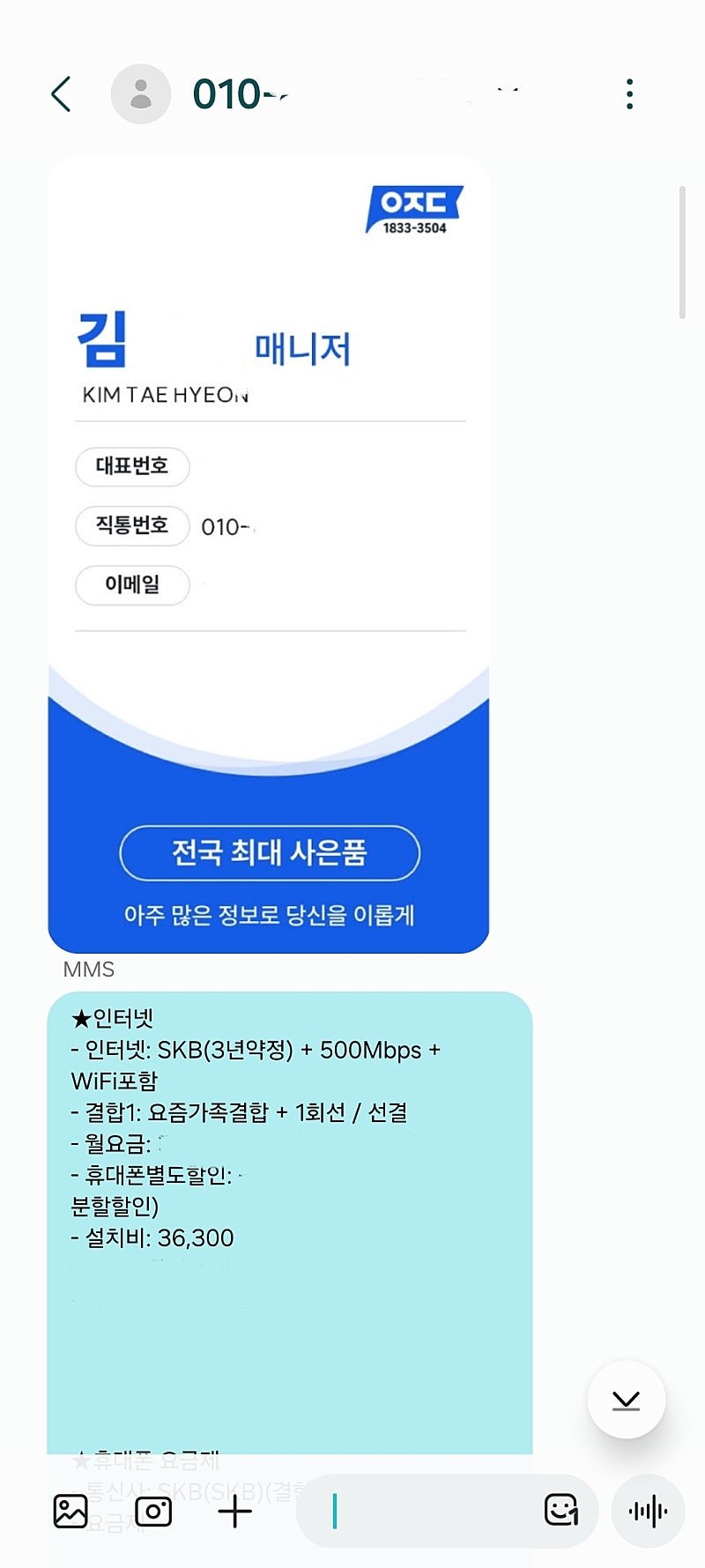Screen dimensions: 705x1568
Task: Go back to the message list
Action: (x=61, y=94)
